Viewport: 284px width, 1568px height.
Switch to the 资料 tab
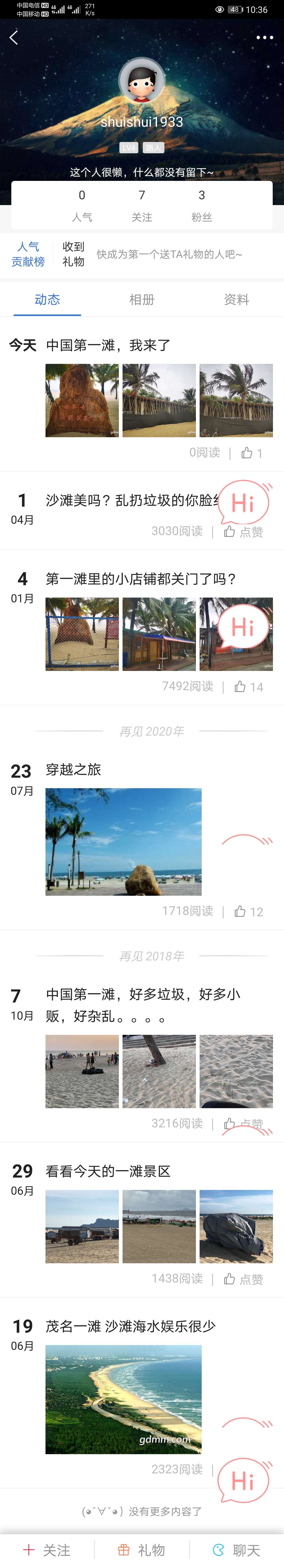pos(236,299)
